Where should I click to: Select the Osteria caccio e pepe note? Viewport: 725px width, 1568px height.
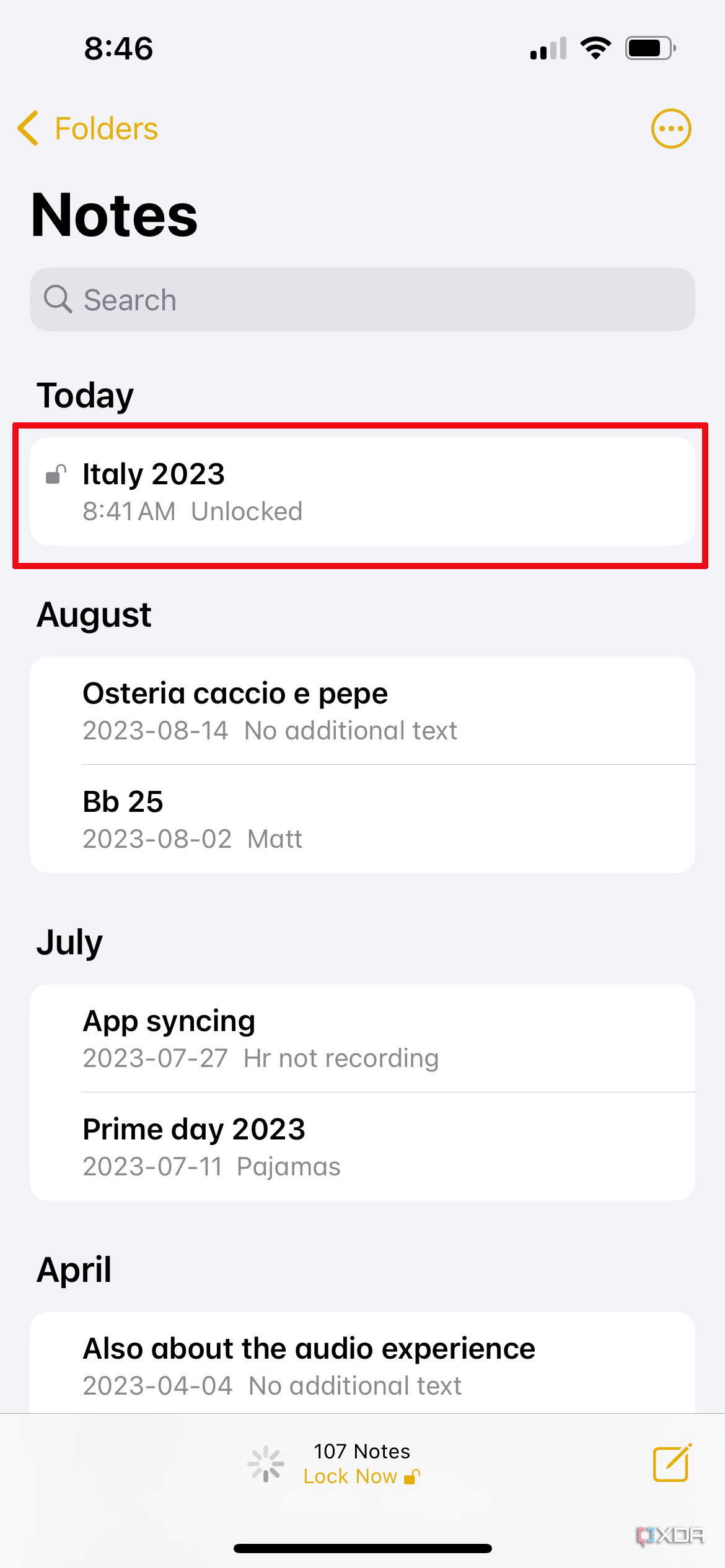click(362, 710)
